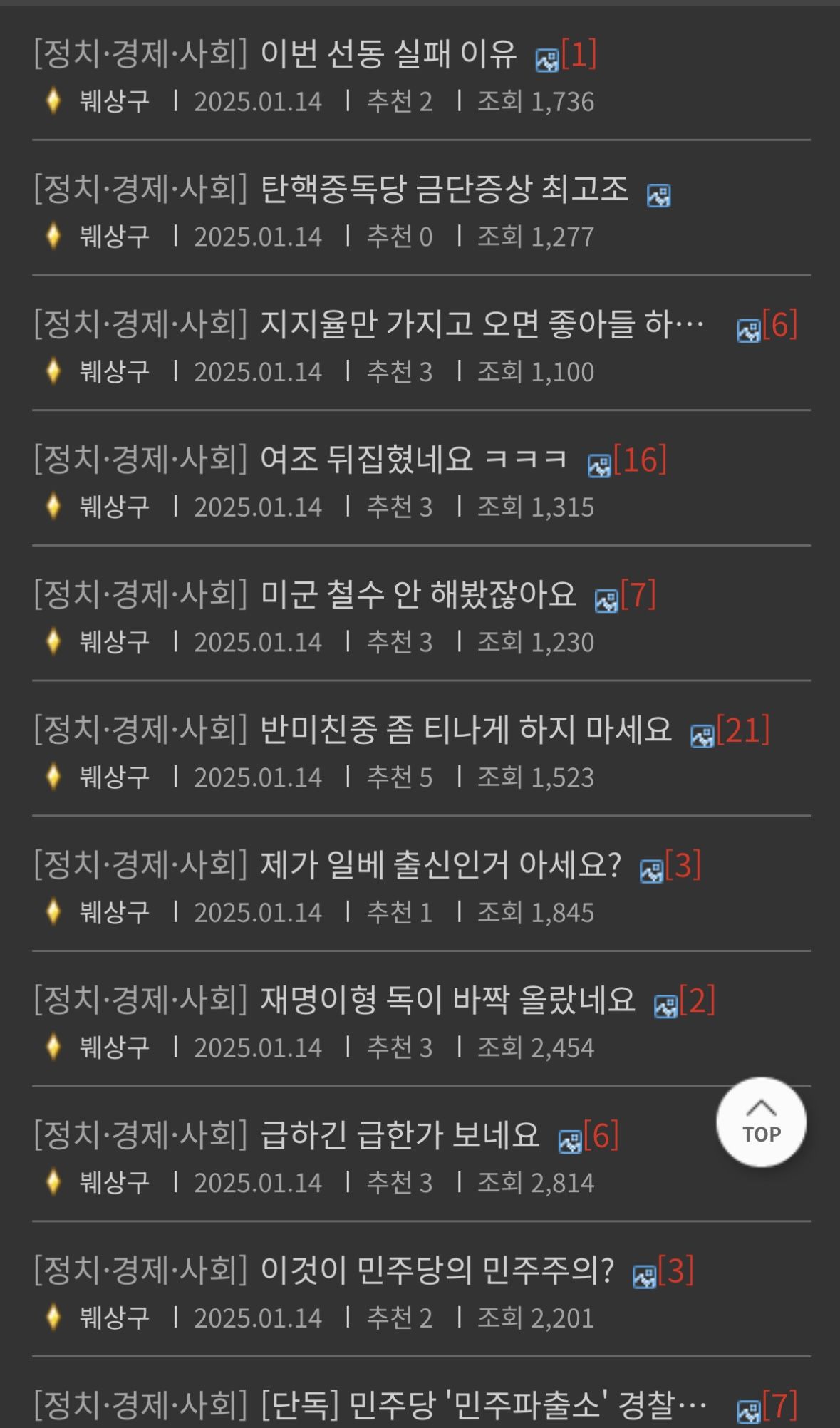Open the post '급하긴 급한가 보네요'
This screenshot has width=840, height=1428.
coord(400,1135)
